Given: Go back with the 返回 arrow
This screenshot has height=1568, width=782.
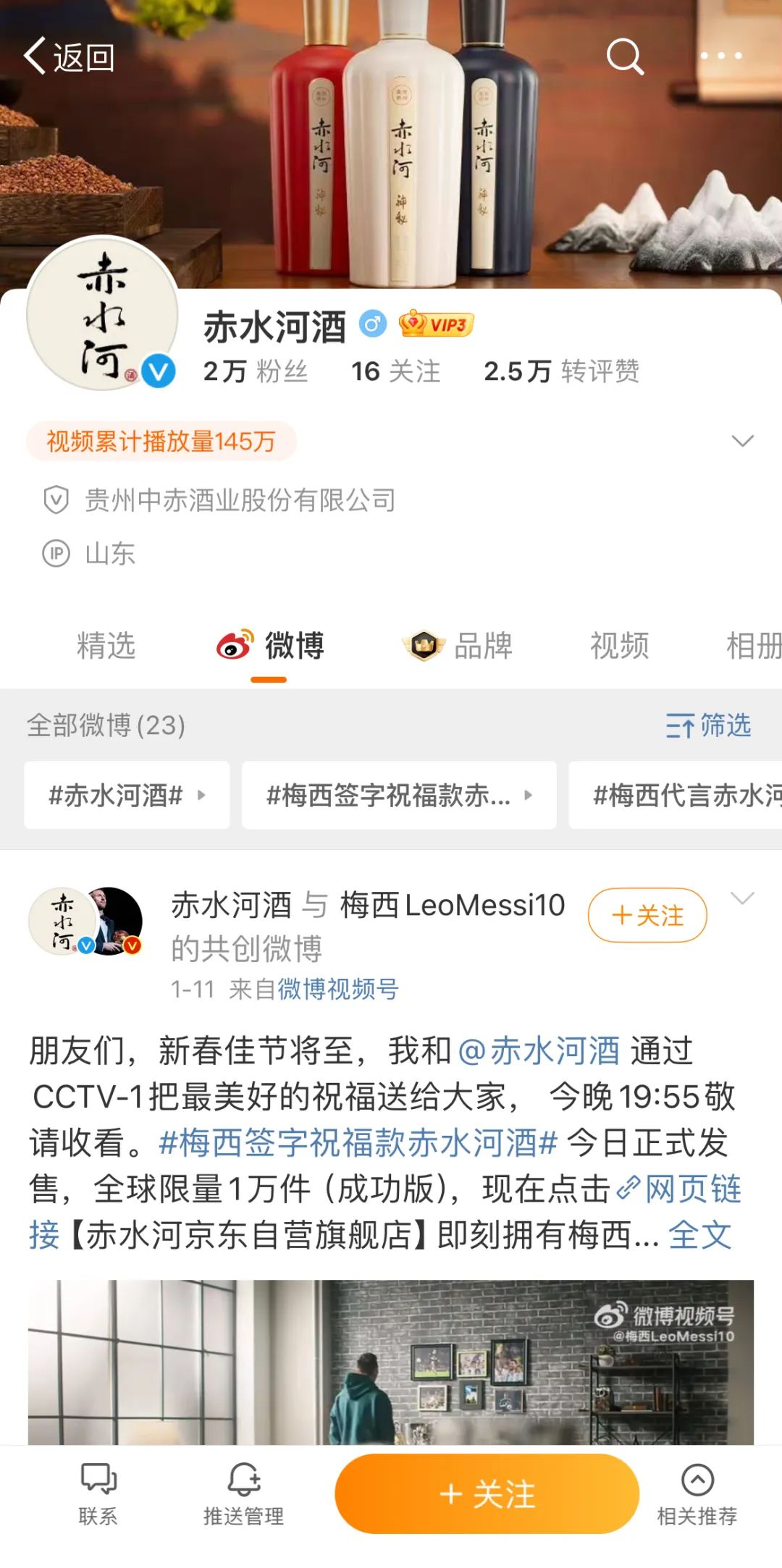Looking at the screenshot, I should coord(70,56).
